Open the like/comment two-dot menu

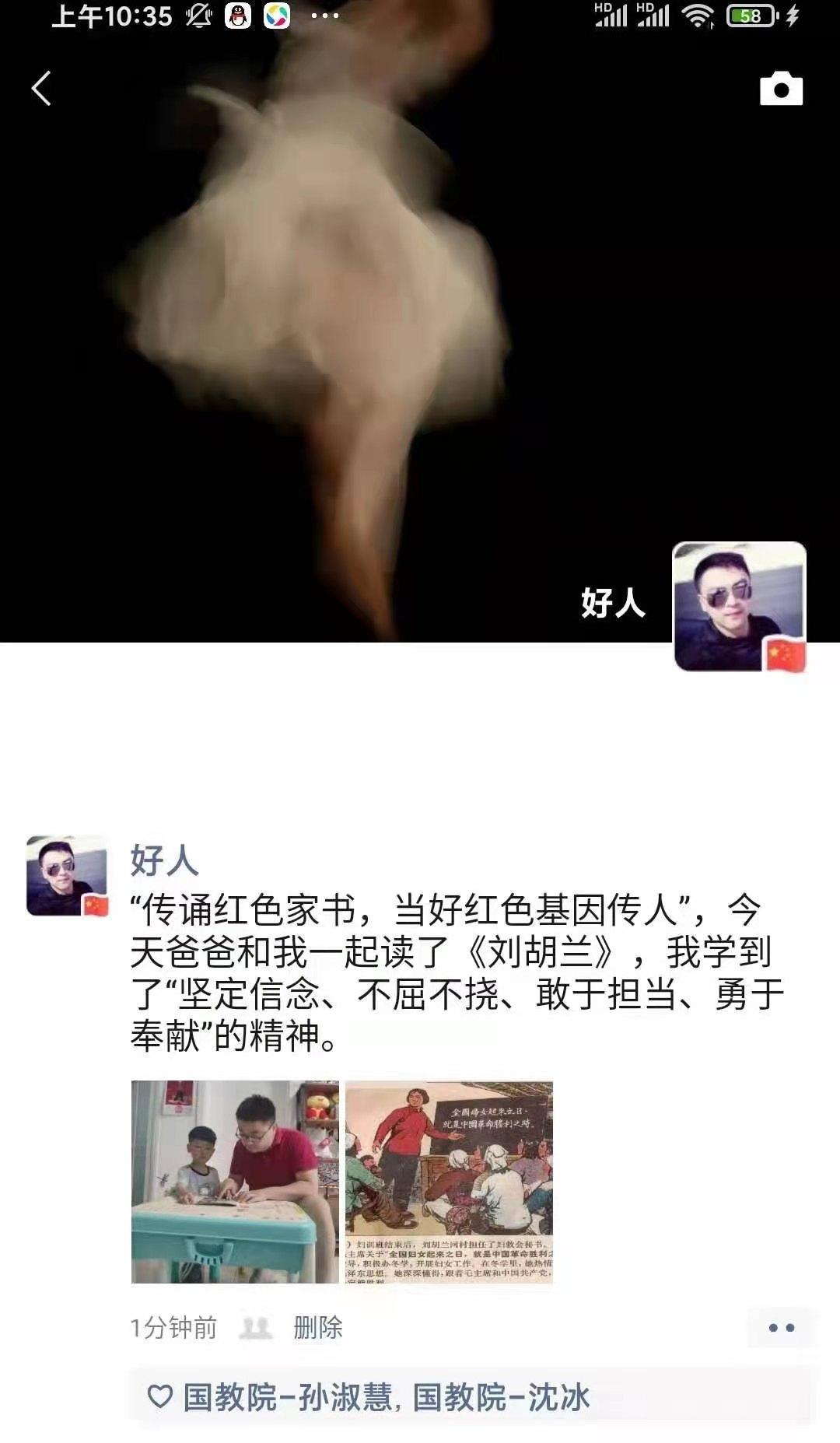coord(780,1327)
